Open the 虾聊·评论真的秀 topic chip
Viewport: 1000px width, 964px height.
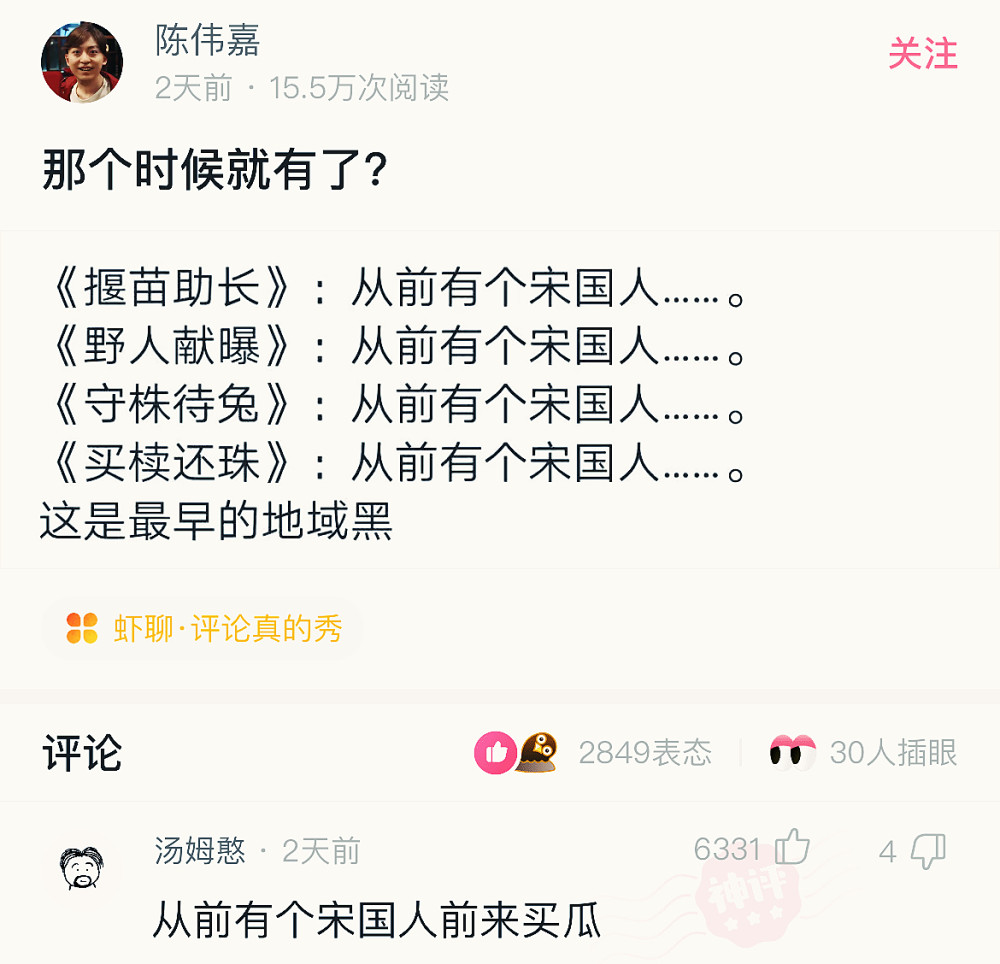(x=203, y=629)
